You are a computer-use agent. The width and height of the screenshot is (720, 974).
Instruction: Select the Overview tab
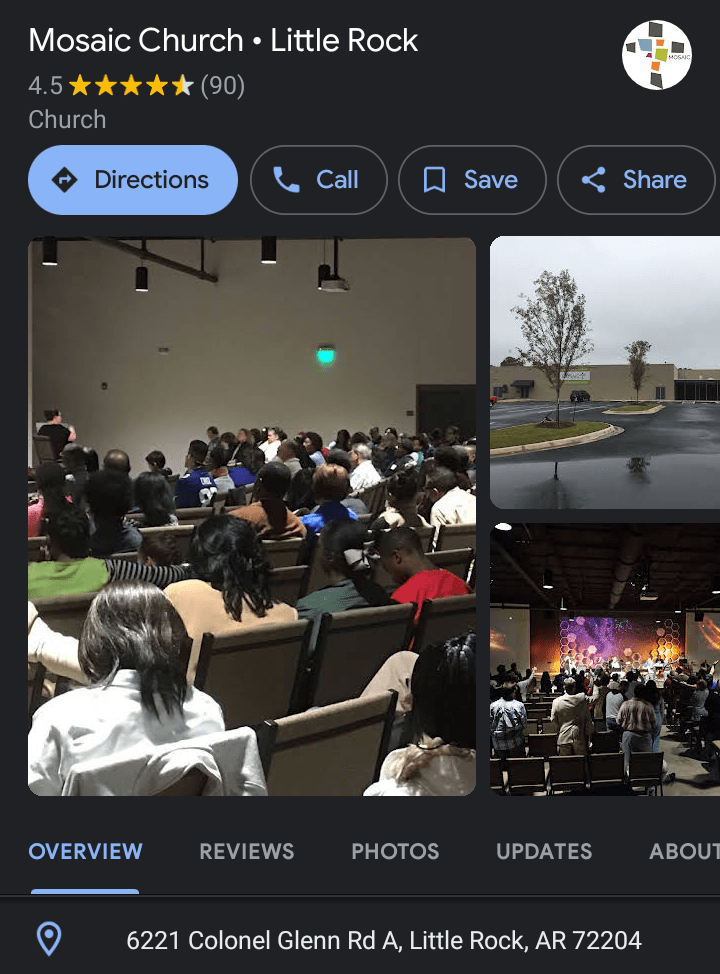(x=85, y=852)
